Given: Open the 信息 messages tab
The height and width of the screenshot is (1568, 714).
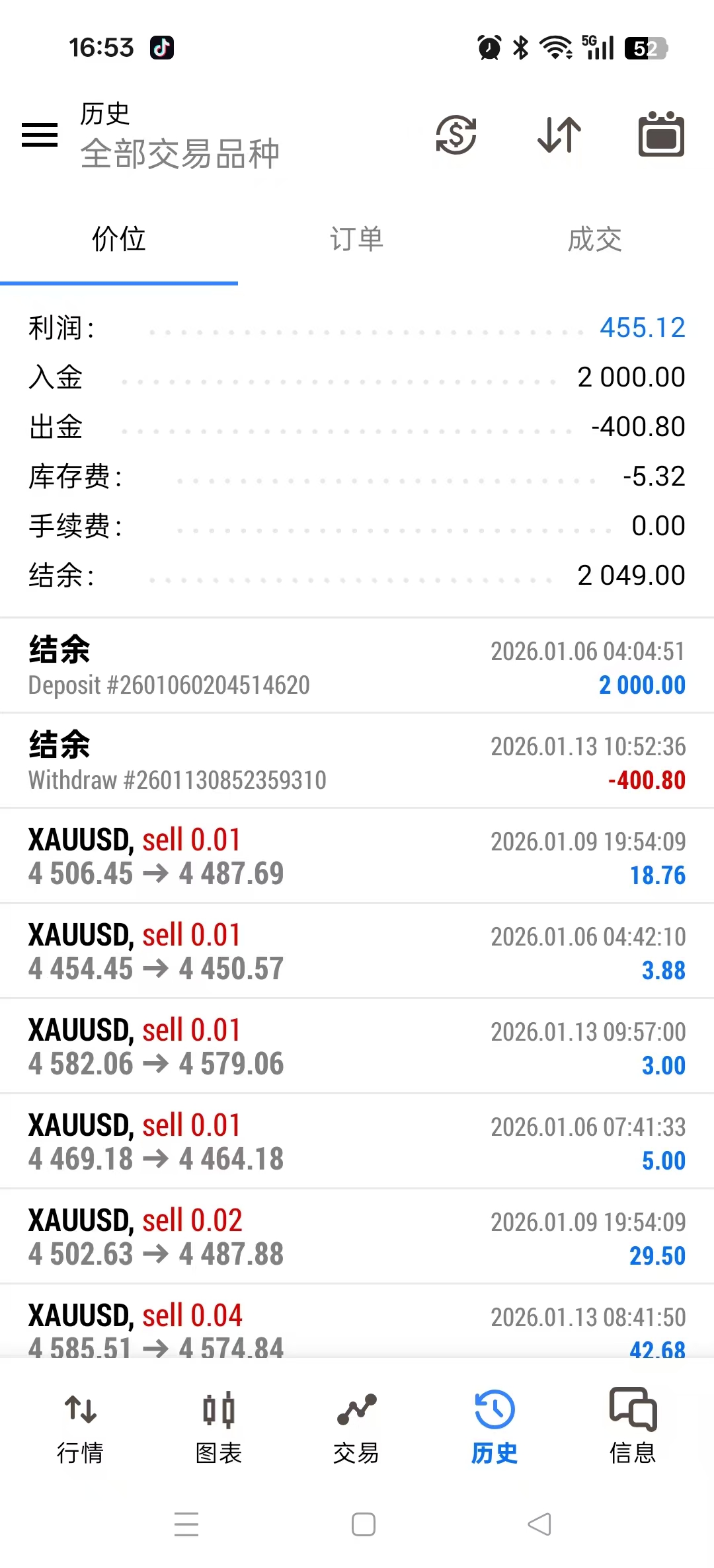Looking at the screenshot, I should [x=633, y=1425].
